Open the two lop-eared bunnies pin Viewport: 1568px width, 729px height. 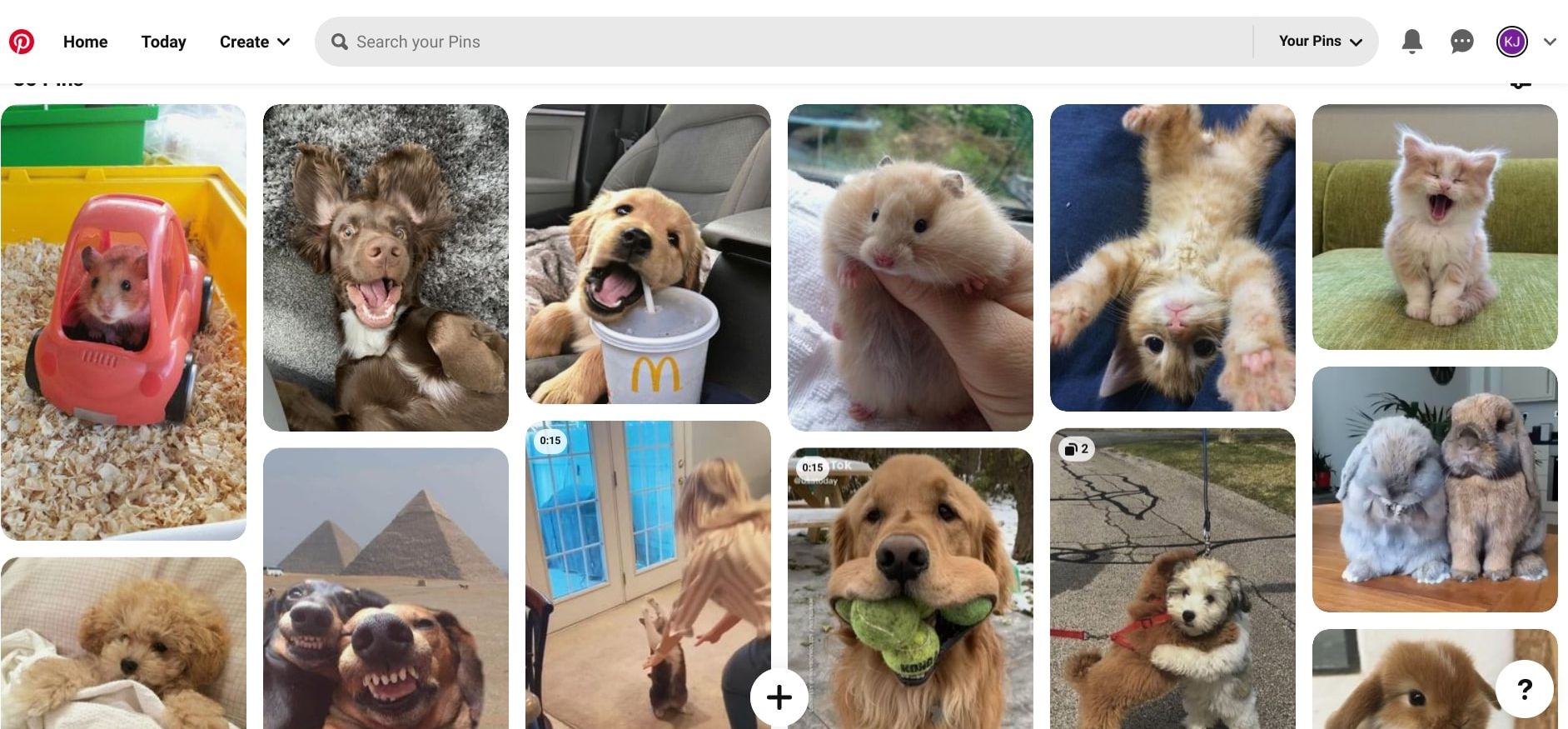[x=1434, y=489]
